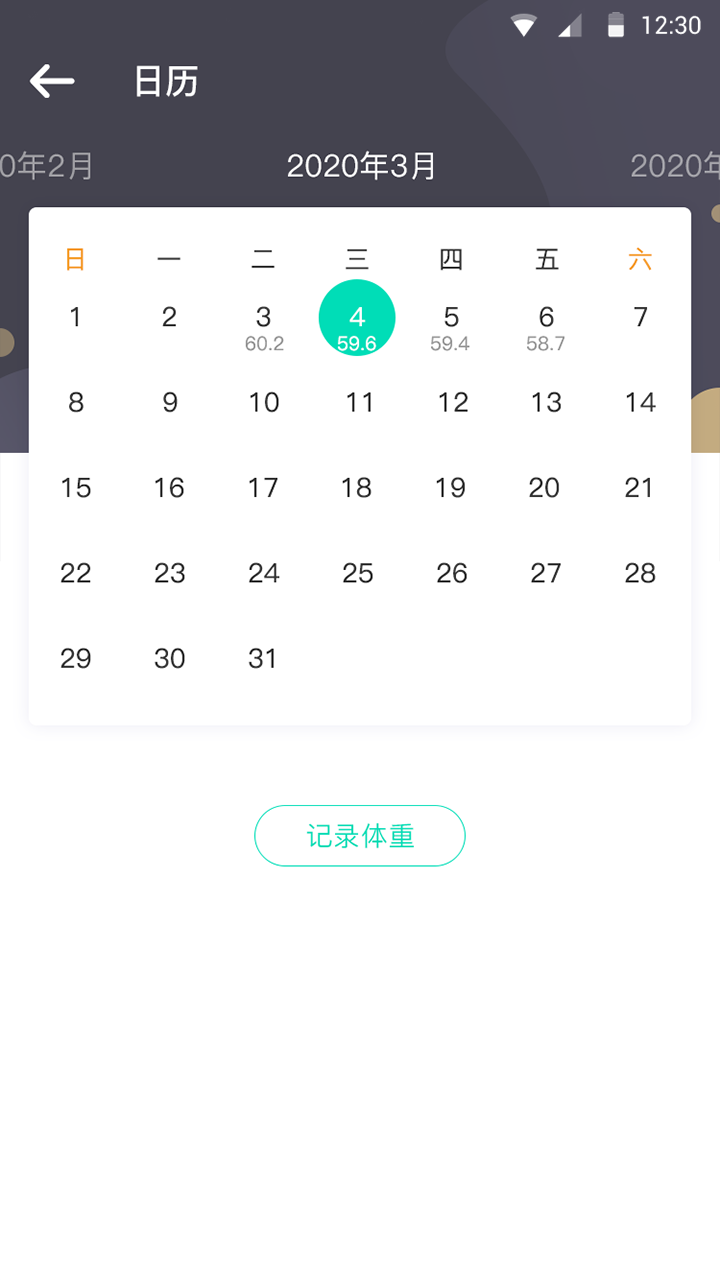720x1280 pixels.
Task: Choose date 25 in the calendar
Action: click(357, 573)
